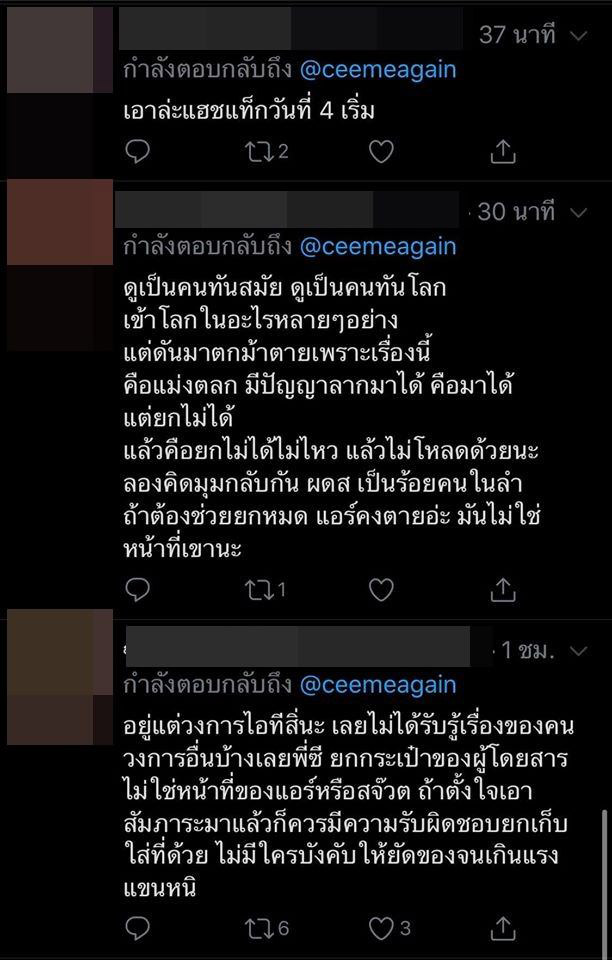Like the tweet posted 30 นาที ago
The width and height of the screenshot is (612, 960).
[x=381, y=590]
